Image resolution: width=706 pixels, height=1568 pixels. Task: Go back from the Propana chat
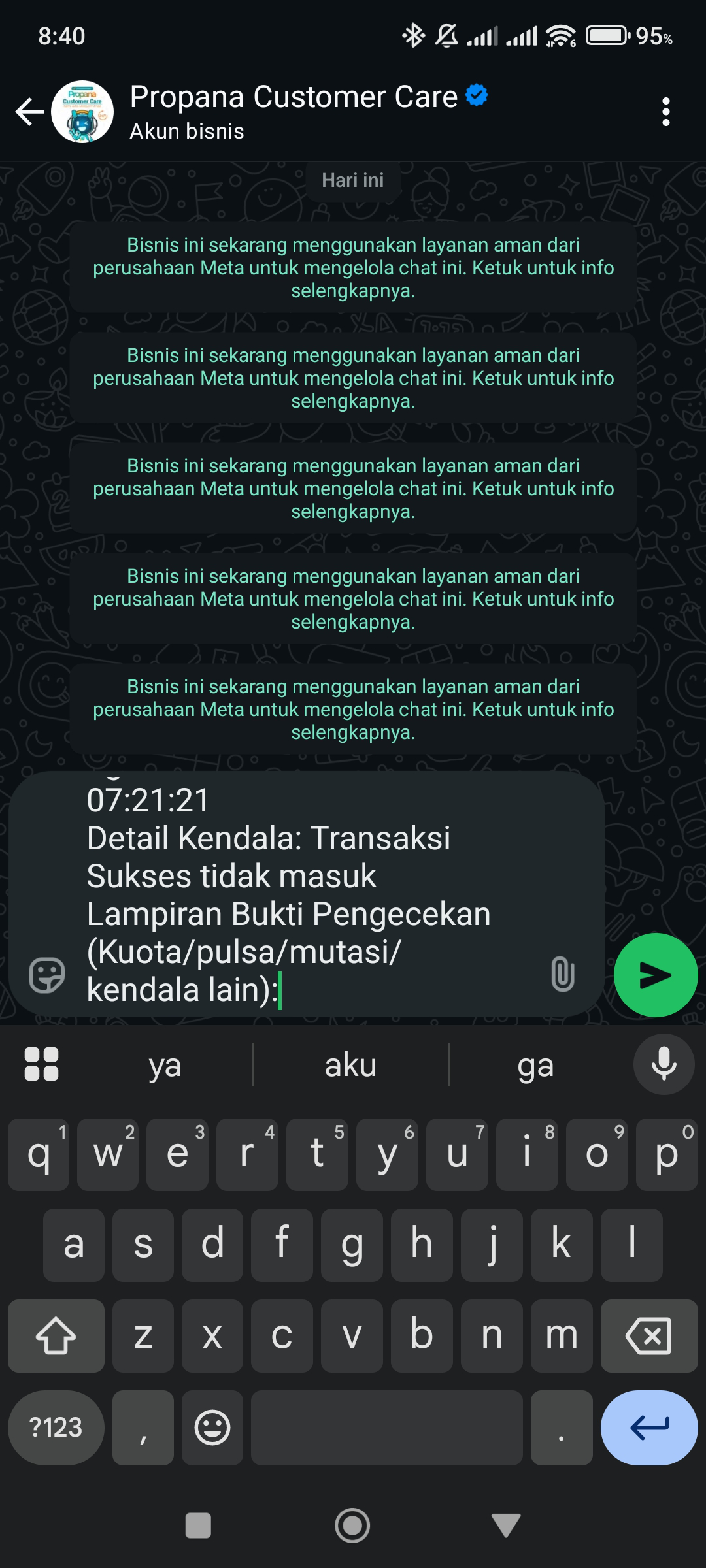[29, 112]
